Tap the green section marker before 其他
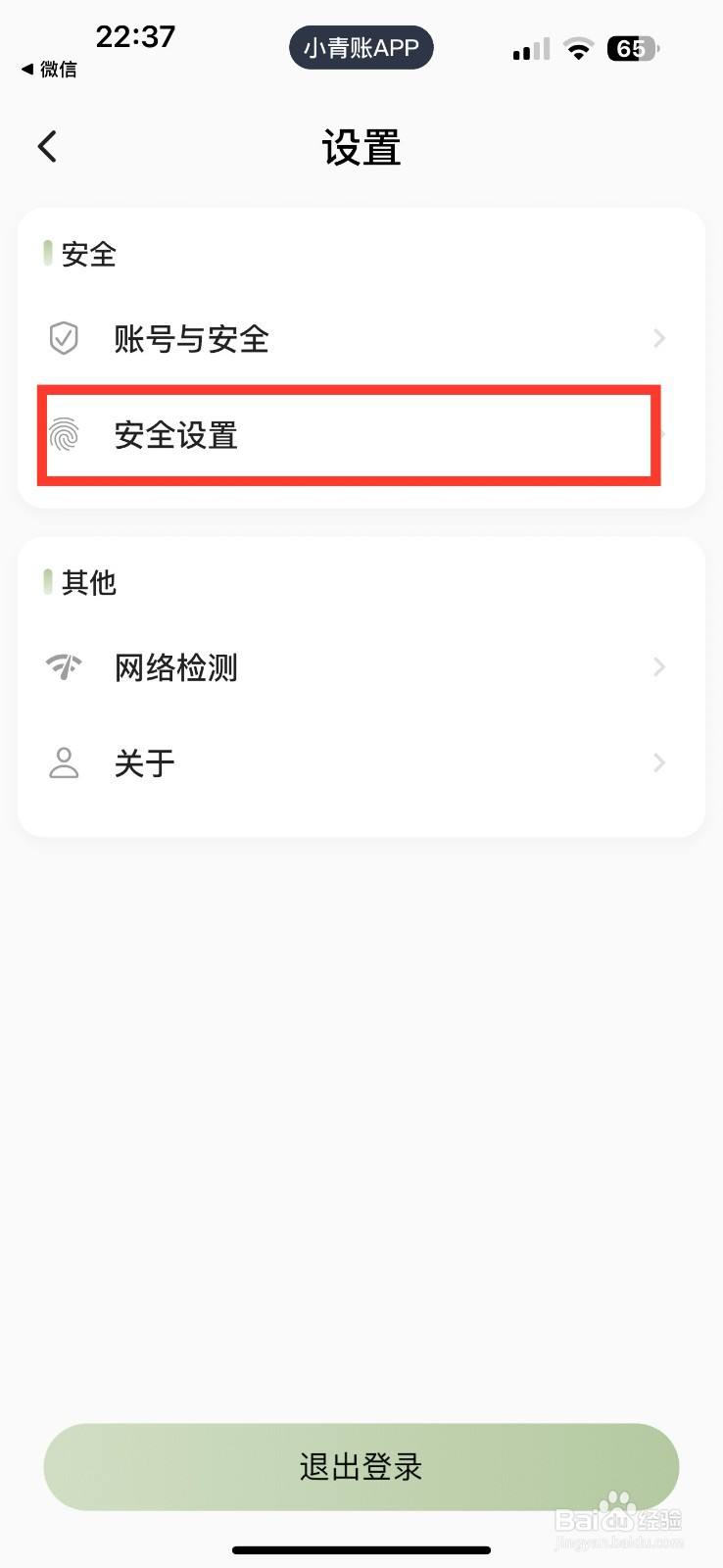Image resolution: width=723 pixels, height=1568 pixels. pyautogui.click(x=48, y=581)
